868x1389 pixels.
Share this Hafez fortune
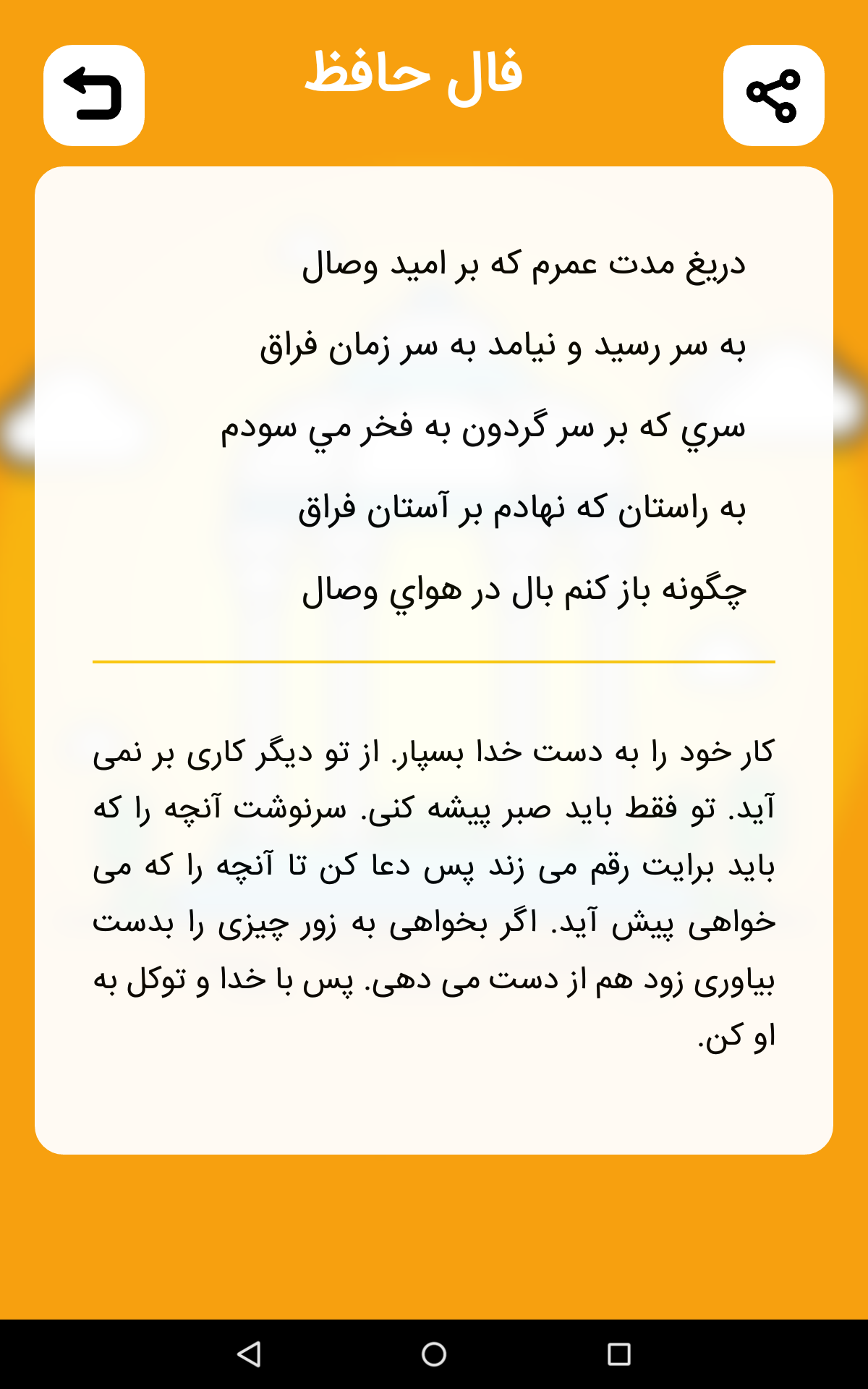click(x=773, y=95)
